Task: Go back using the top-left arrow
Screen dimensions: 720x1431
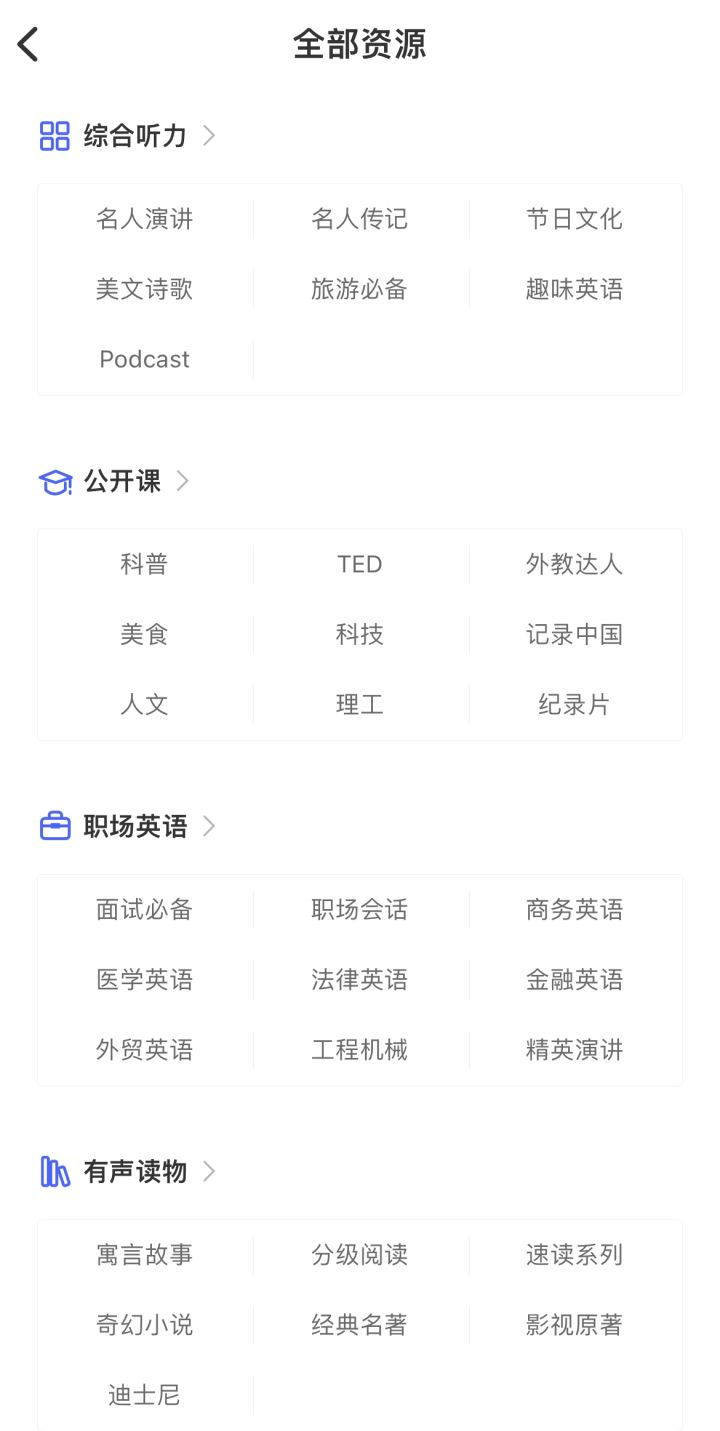Action: [x=28, y=44]
